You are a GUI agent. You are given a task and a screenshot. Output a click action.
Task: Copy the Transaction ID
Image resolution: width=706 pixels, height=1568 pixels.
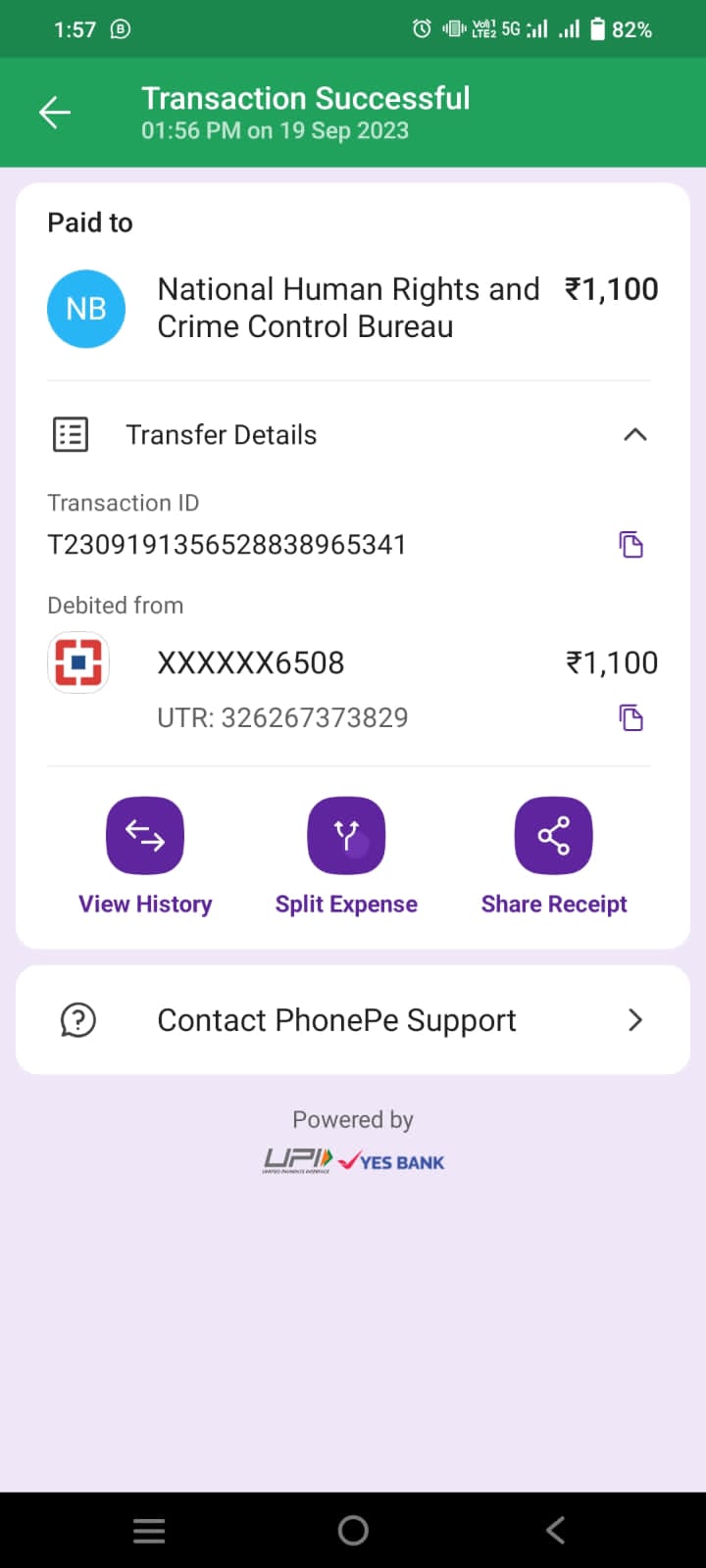(x=630, y=544)
